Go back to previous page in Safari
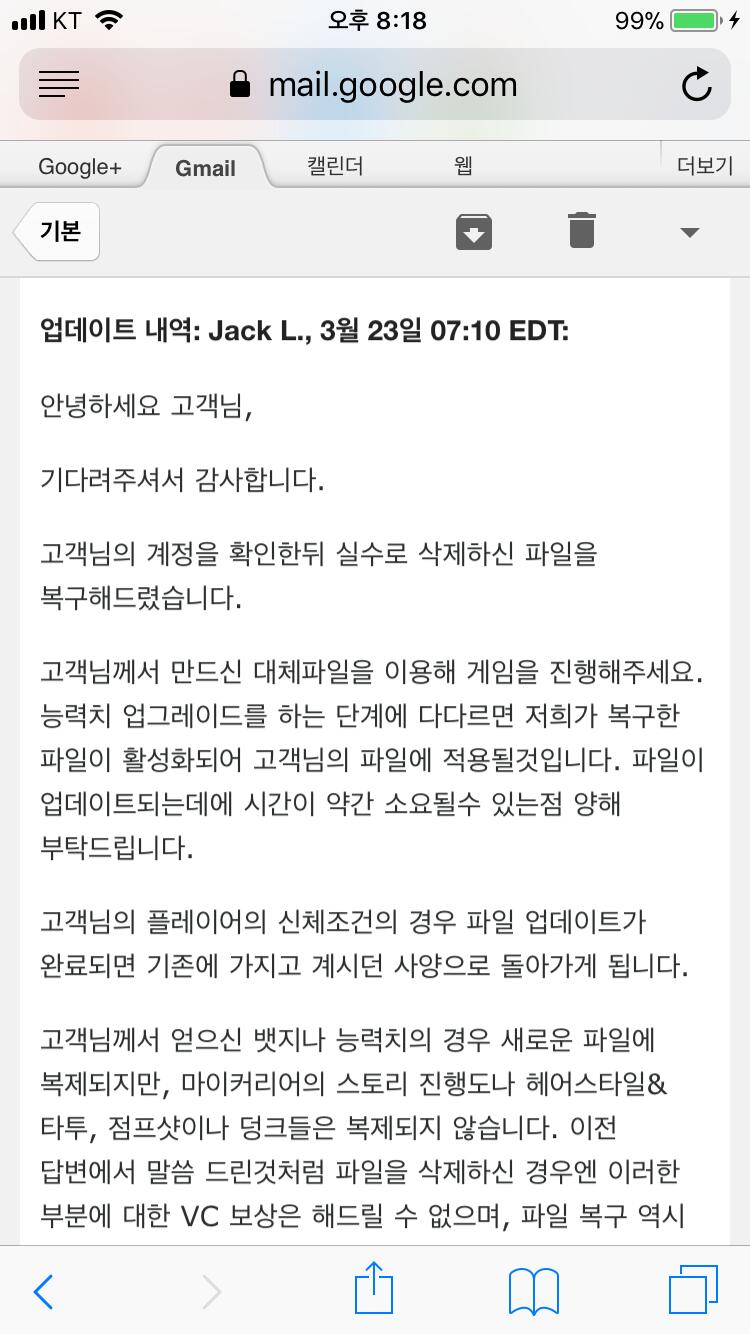 (x=43, y=1291)
